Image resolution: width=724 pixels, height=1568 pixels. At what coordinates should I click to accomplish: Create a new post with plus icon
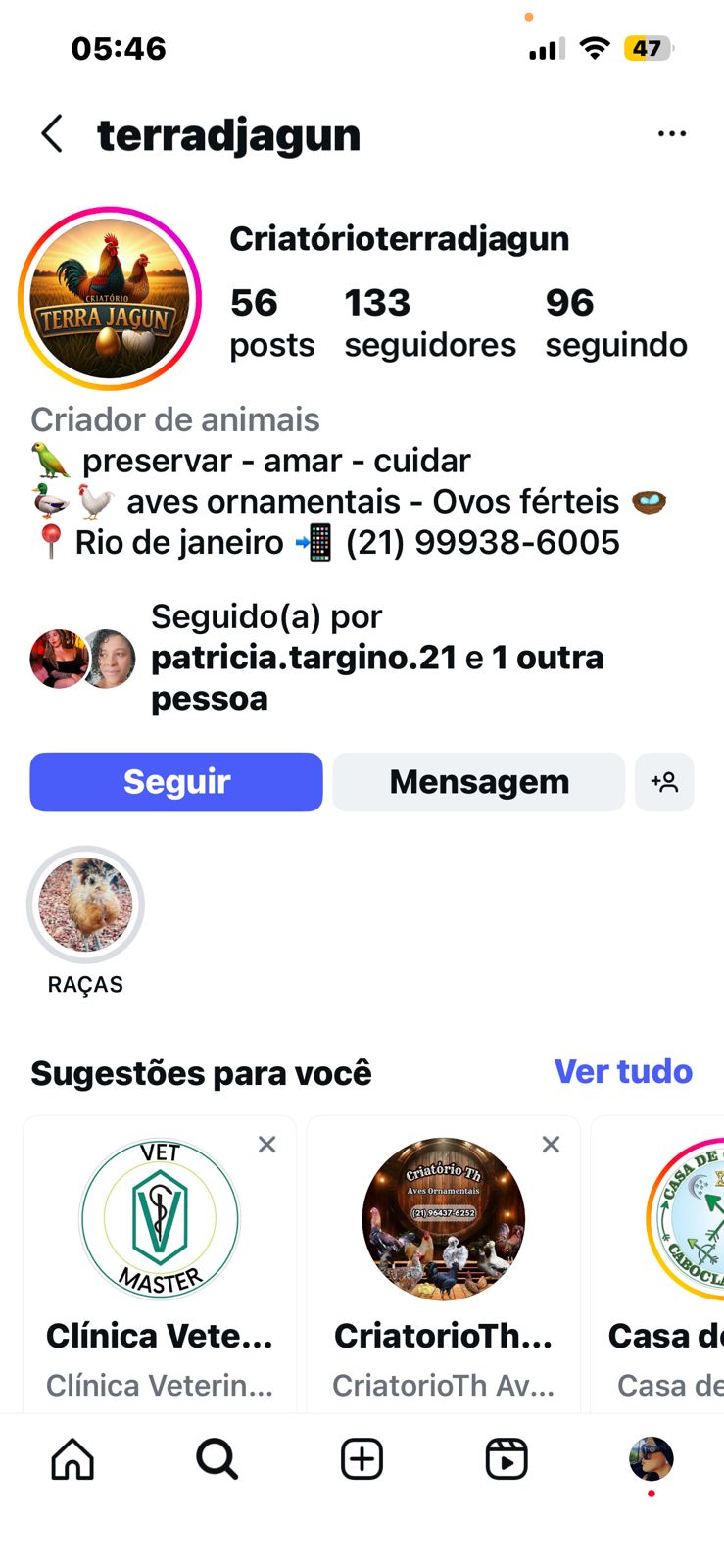point(362,1459)
